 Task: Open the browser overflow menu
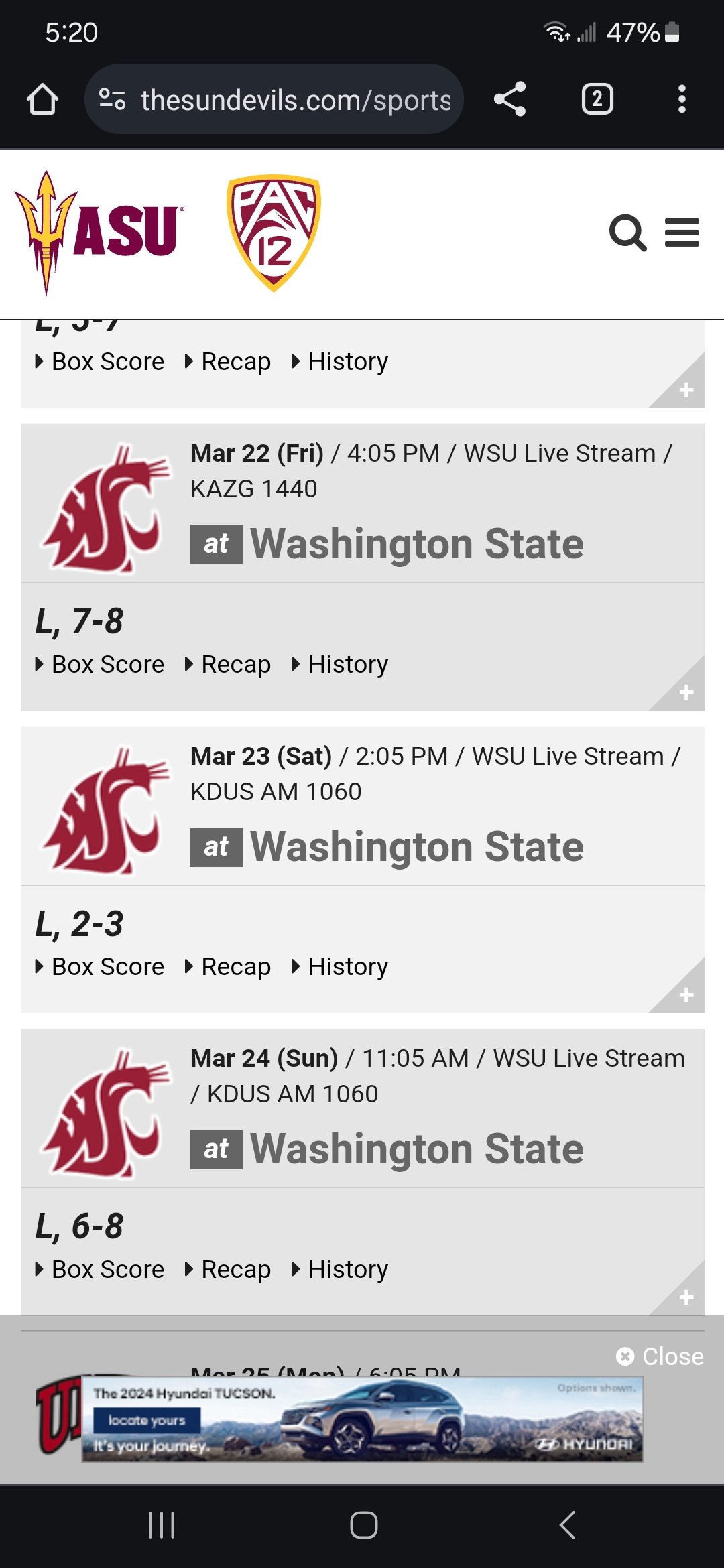coord(682,99)
